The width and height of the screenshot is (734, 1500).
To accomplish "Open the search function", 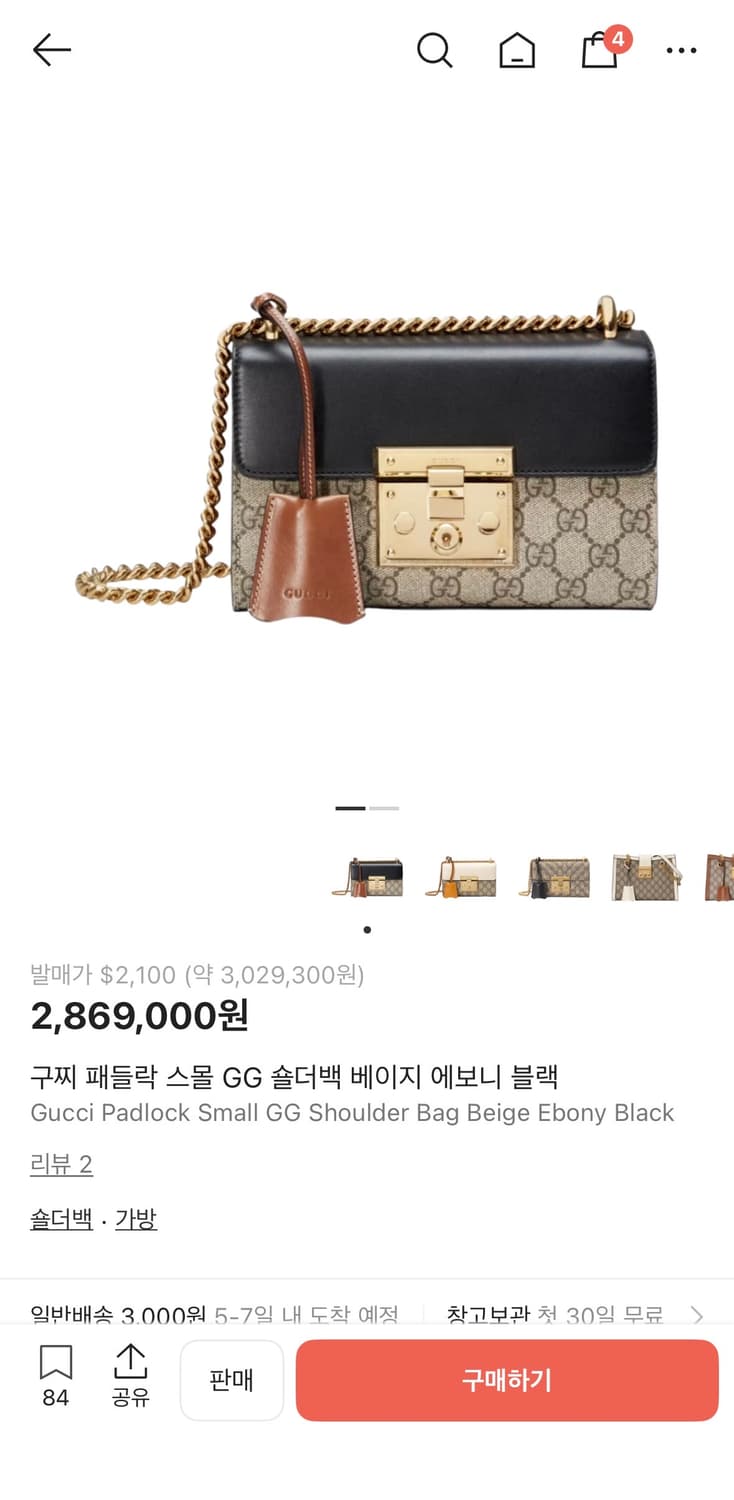I will pos(435,50).
